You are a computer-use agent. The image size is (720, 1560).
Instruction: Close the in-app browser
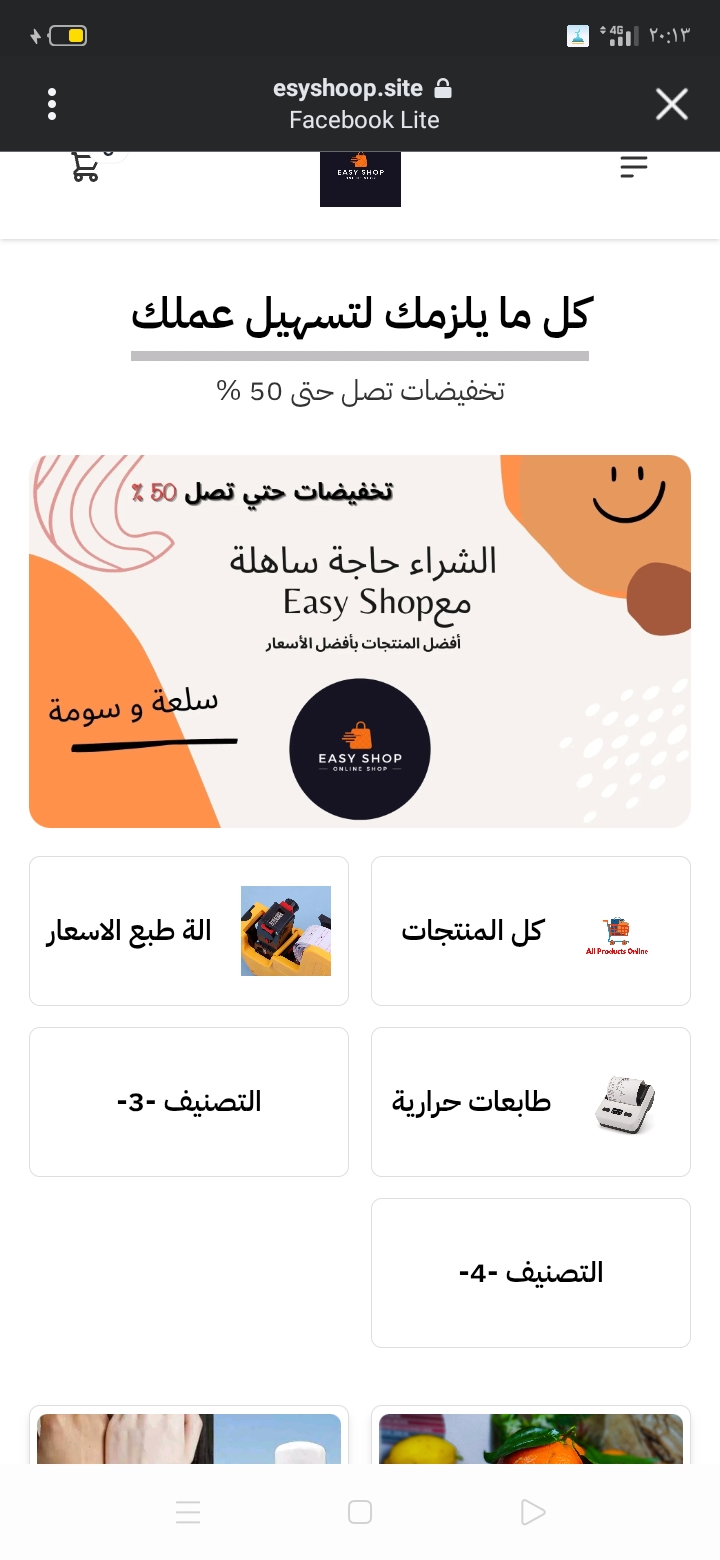(671, 104)
